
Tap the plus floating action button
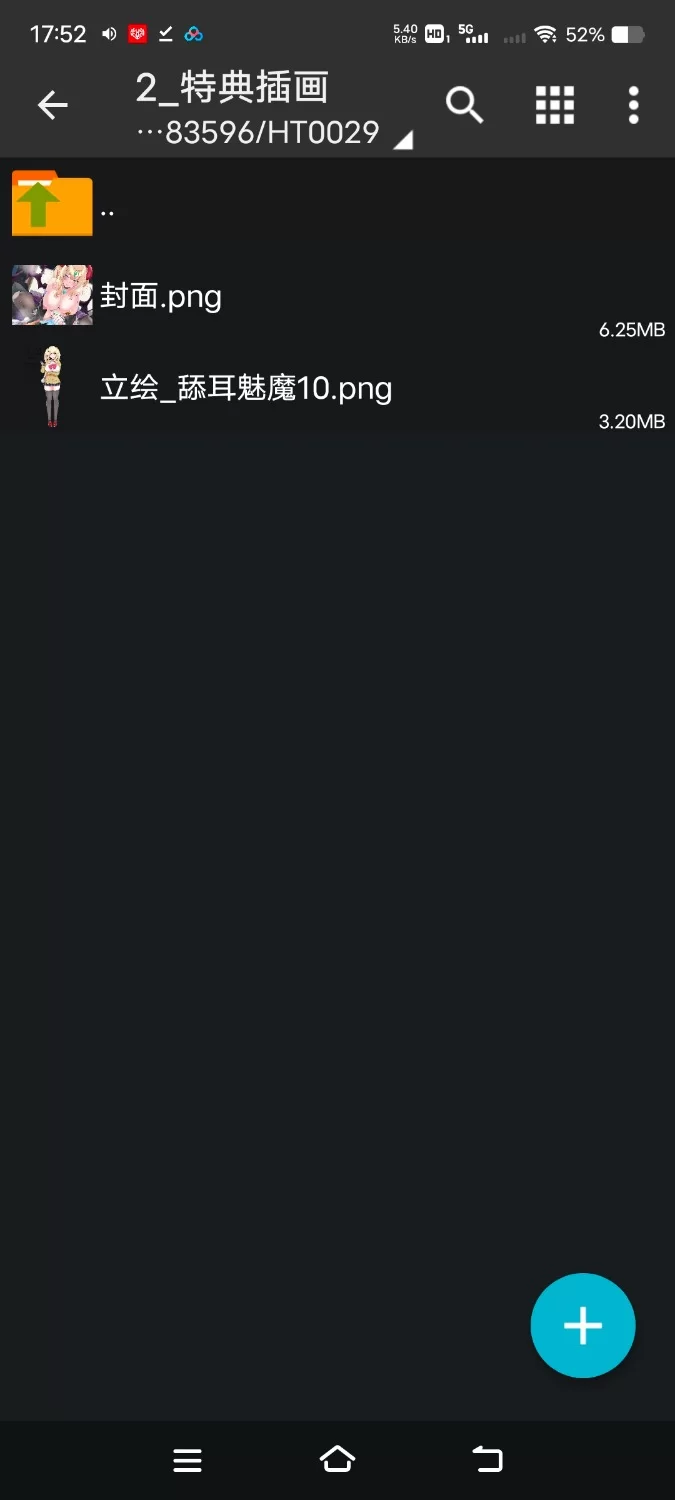tap(583, 1326)
